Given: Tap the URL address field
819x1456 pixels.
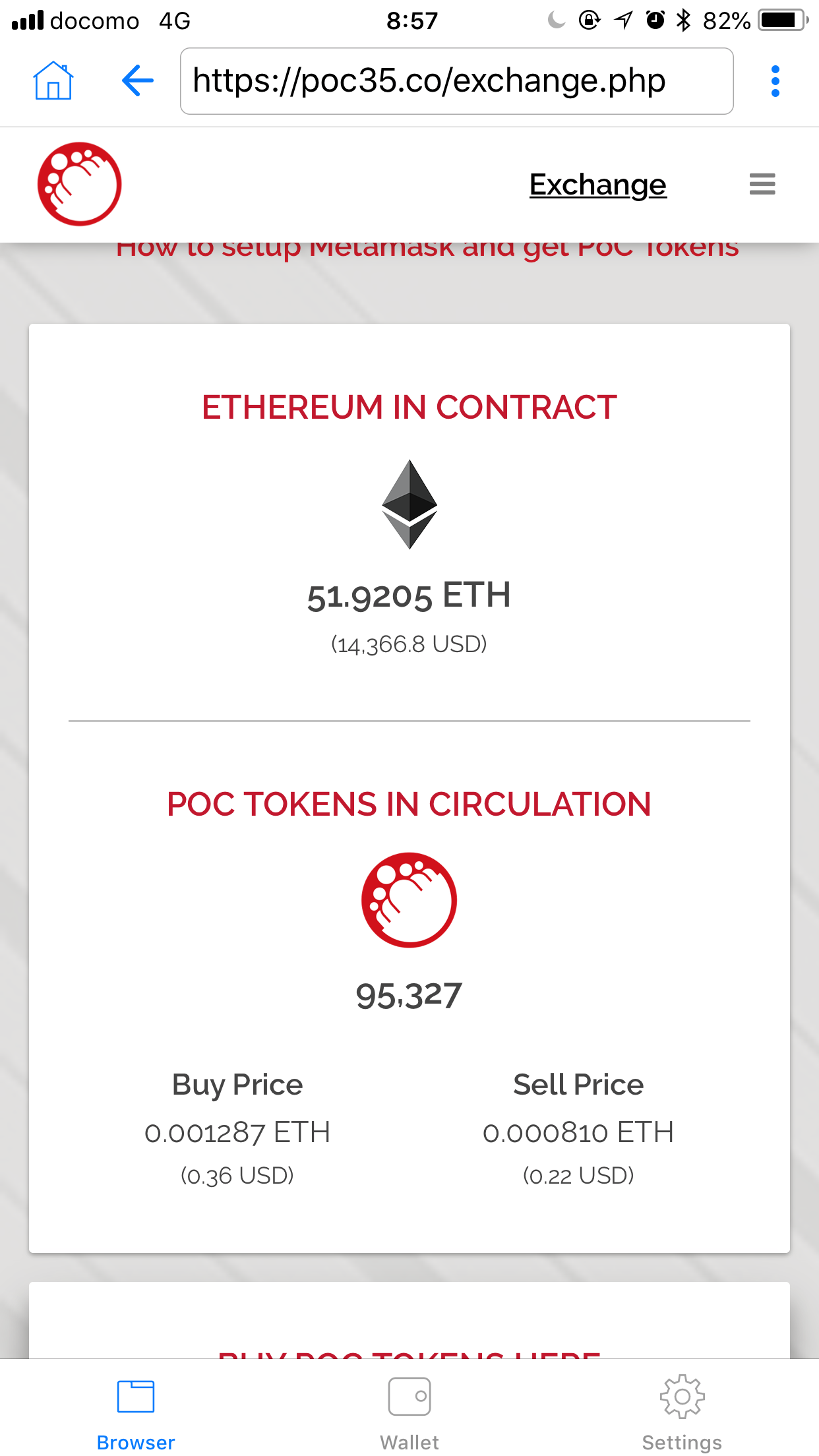Looking at the screenshot, I should 456,81.
